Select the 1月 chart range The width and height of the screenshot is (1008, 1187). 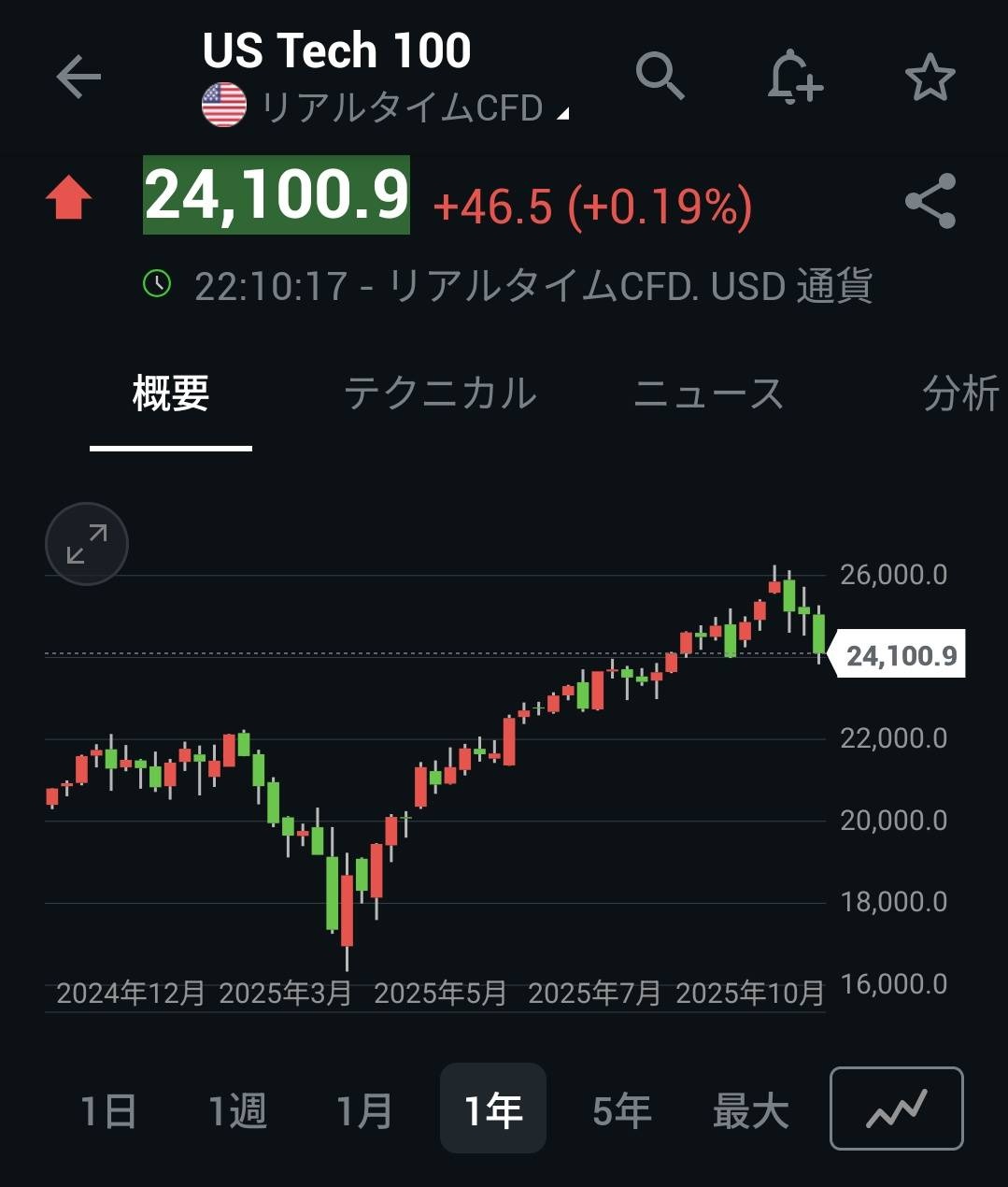point(364,1110)
